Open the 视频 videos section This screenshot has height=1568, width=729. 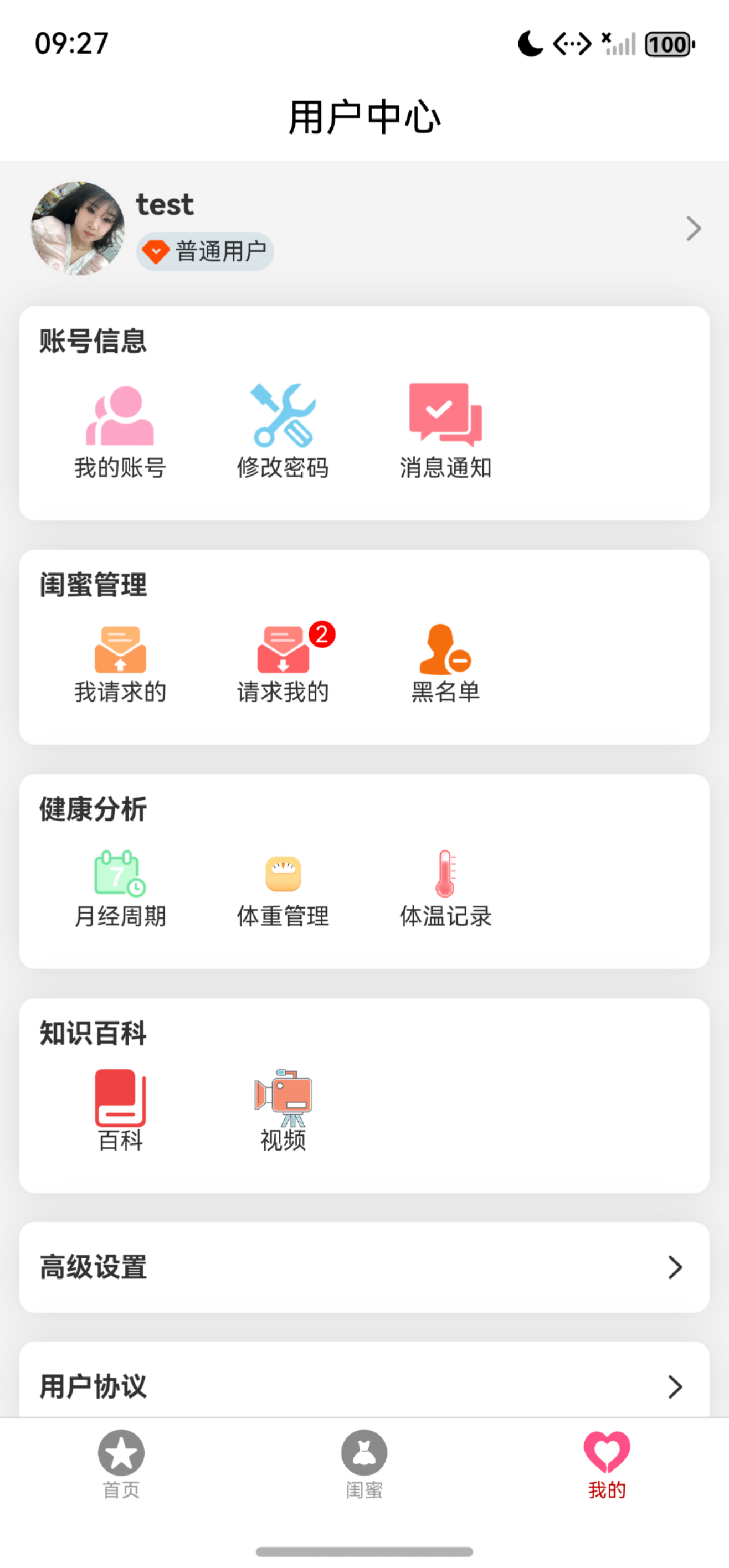coord(283,1110)
